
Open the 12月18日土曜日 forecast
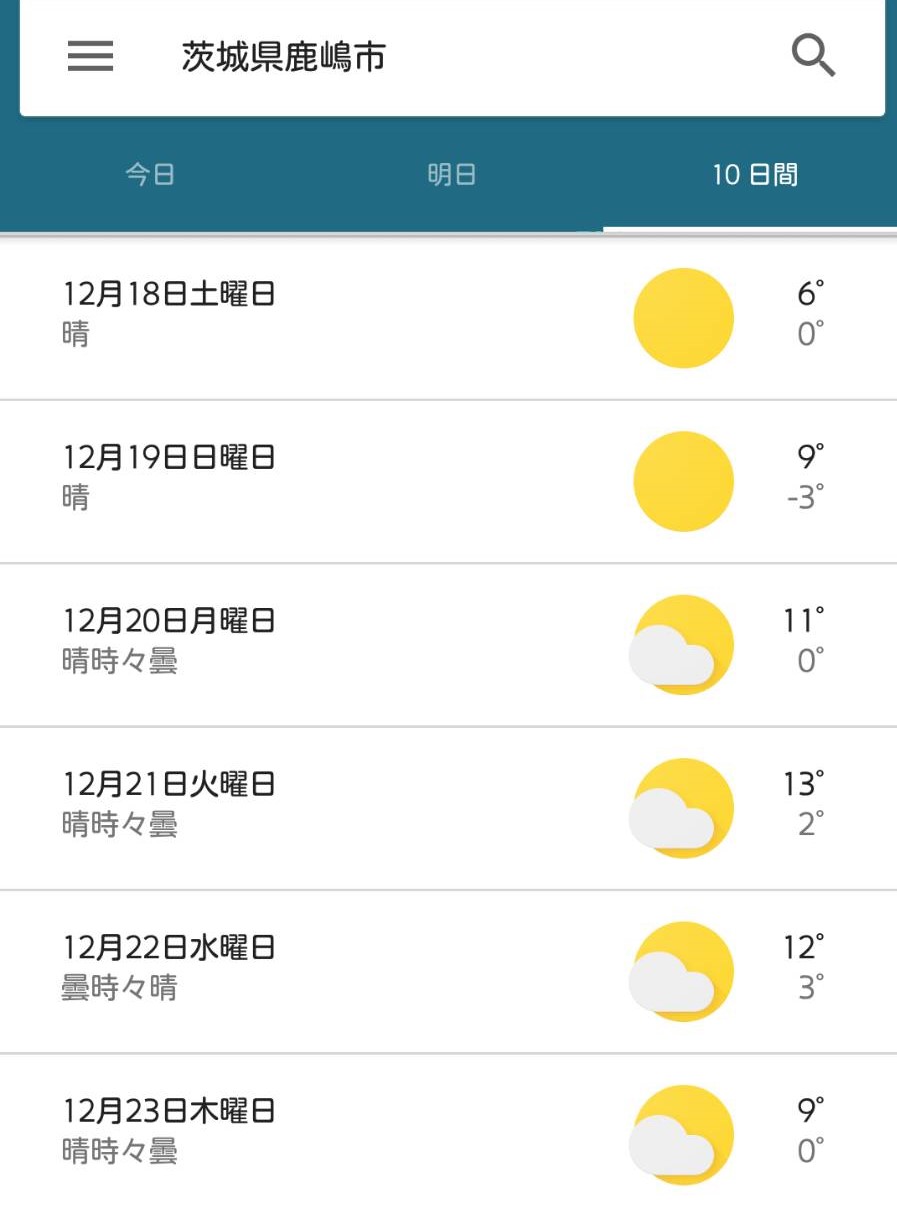448,316
